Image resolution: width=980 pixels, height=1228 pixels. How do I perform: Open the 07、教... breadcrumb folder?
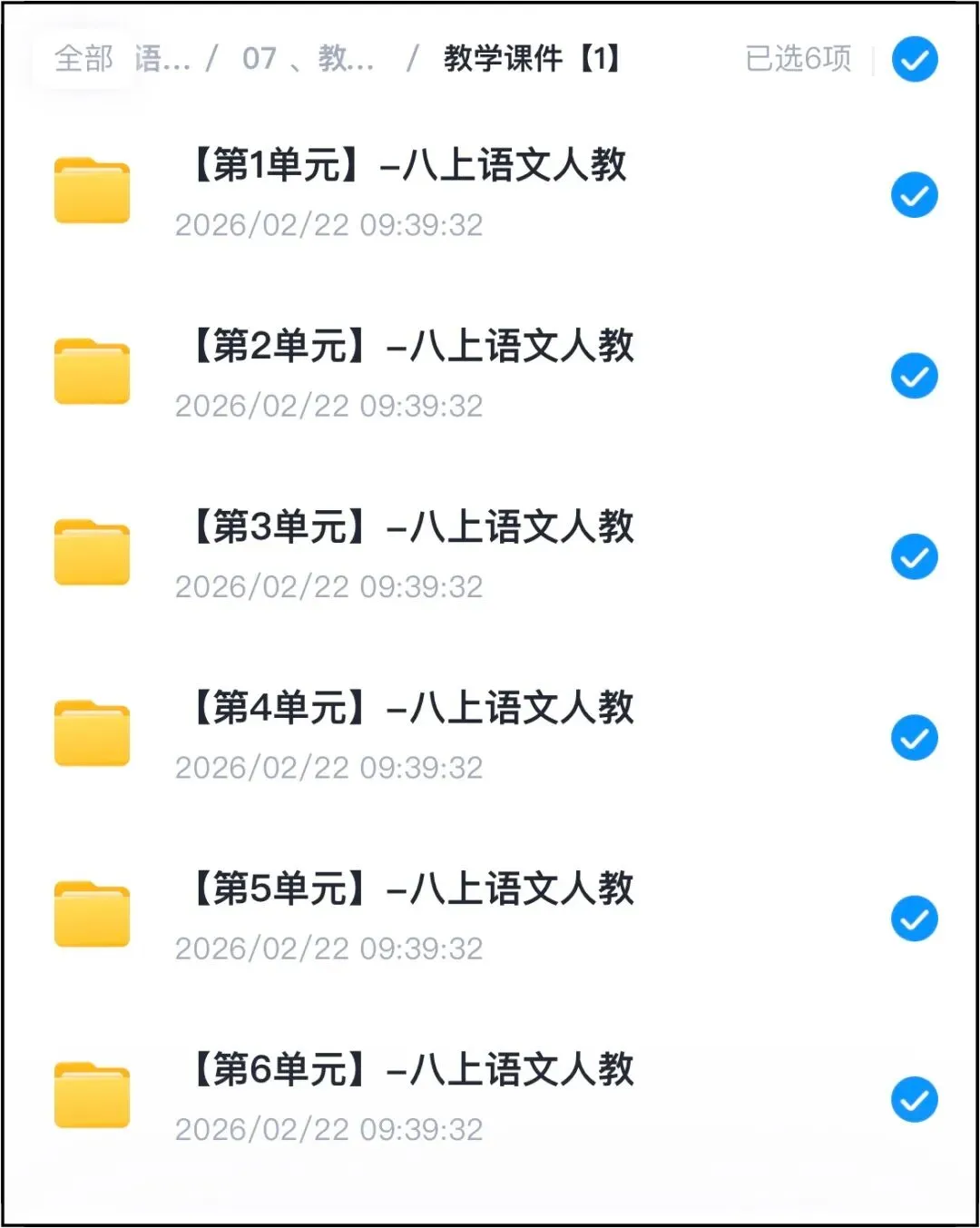click(308, 59)
